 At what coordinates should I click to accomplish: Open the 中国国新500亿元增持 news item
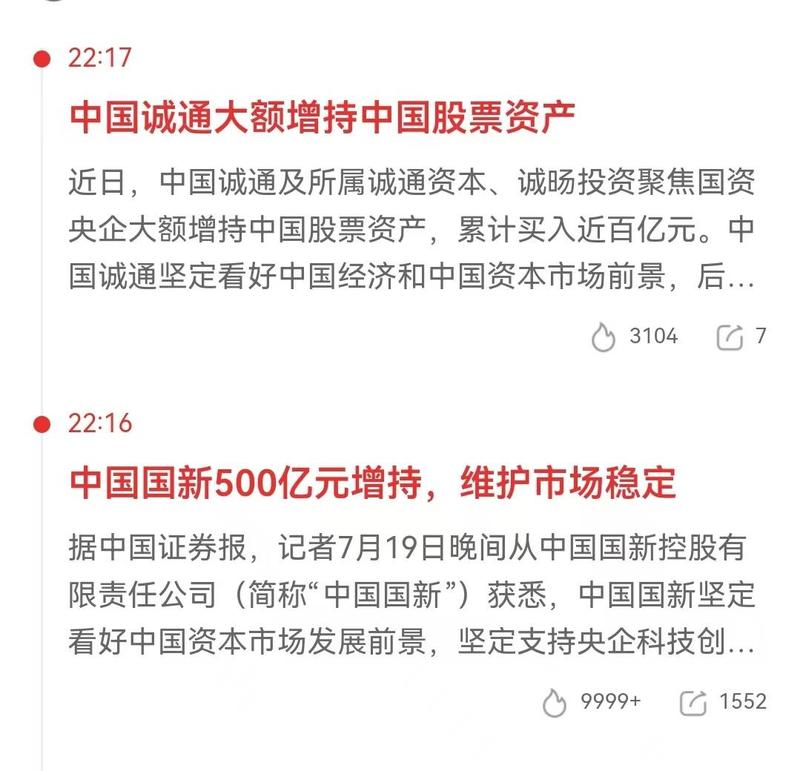pos(372,483)
